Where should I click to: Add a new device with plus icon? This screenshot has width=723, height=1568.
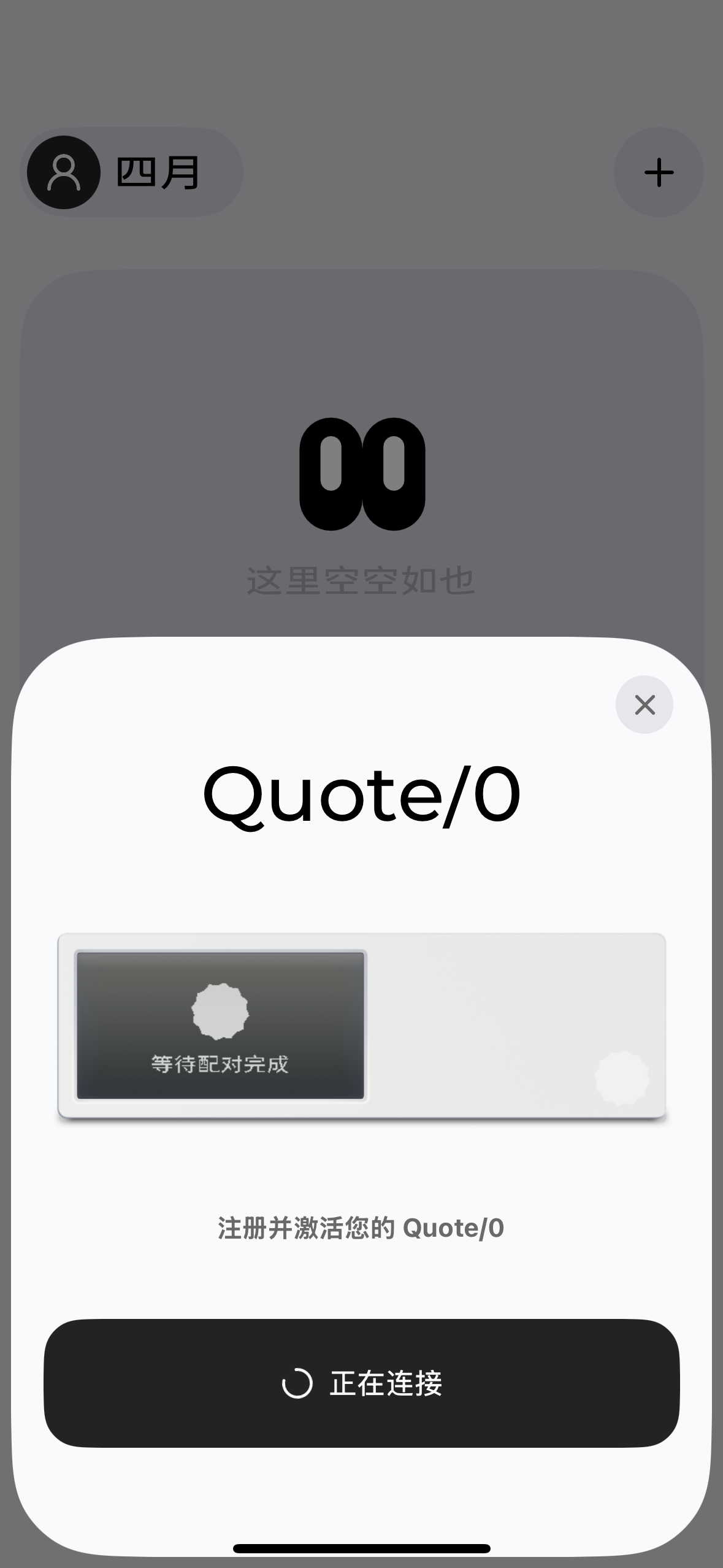pyautogui.click(x=659, y=172)
